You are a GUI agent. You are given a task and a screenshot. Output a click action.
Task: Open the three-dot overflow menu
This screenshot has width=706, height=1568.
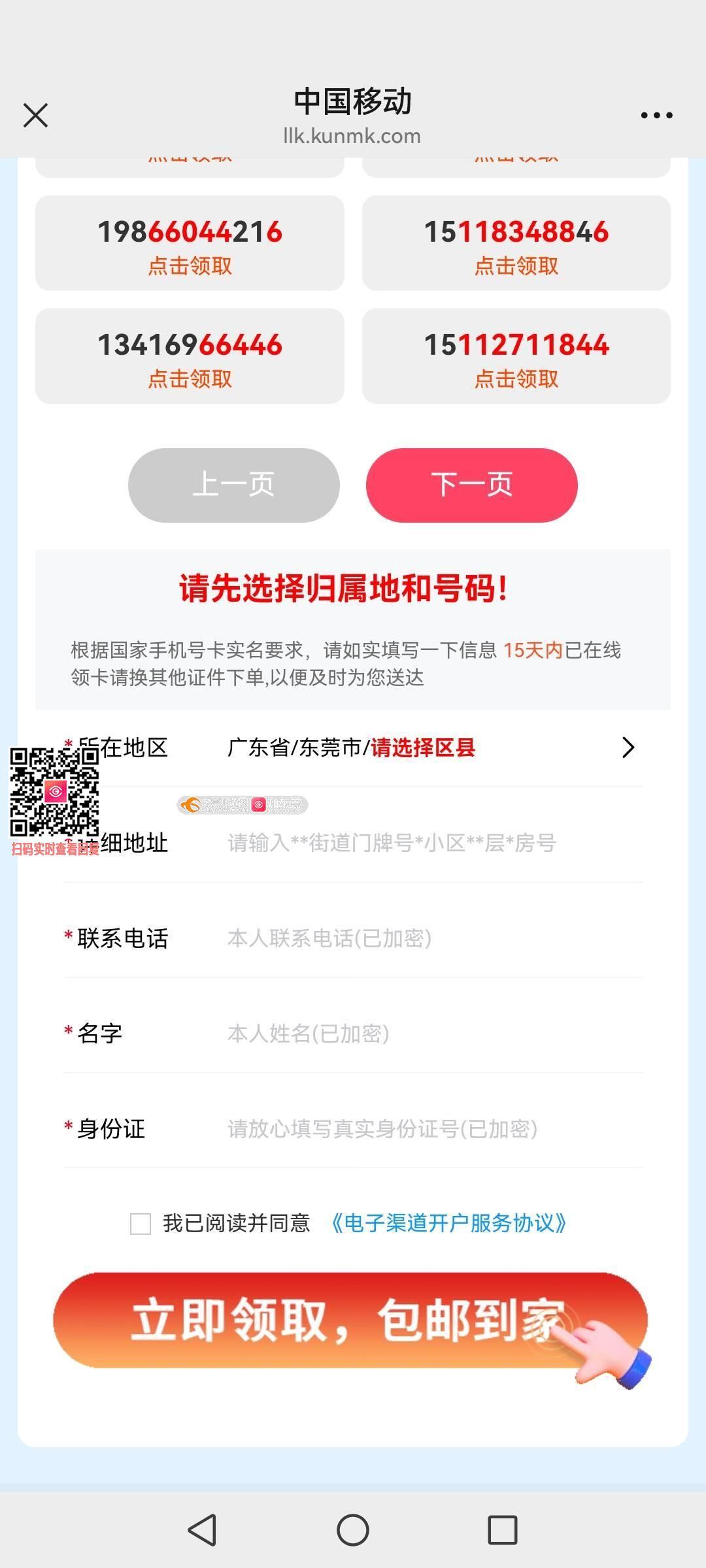click(656, 116)
